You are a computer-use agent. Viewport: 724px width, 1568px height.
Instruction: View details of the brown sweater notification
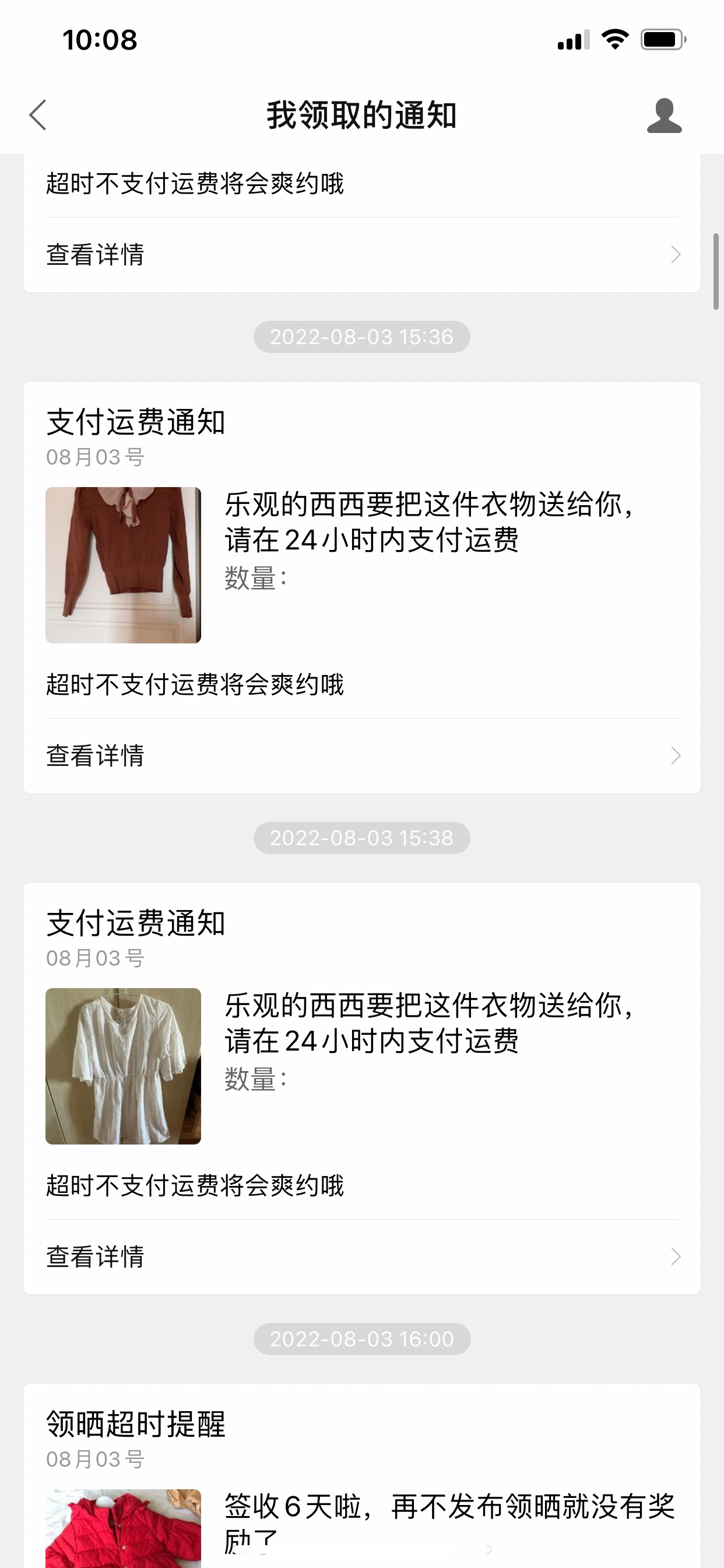(361, 755)
